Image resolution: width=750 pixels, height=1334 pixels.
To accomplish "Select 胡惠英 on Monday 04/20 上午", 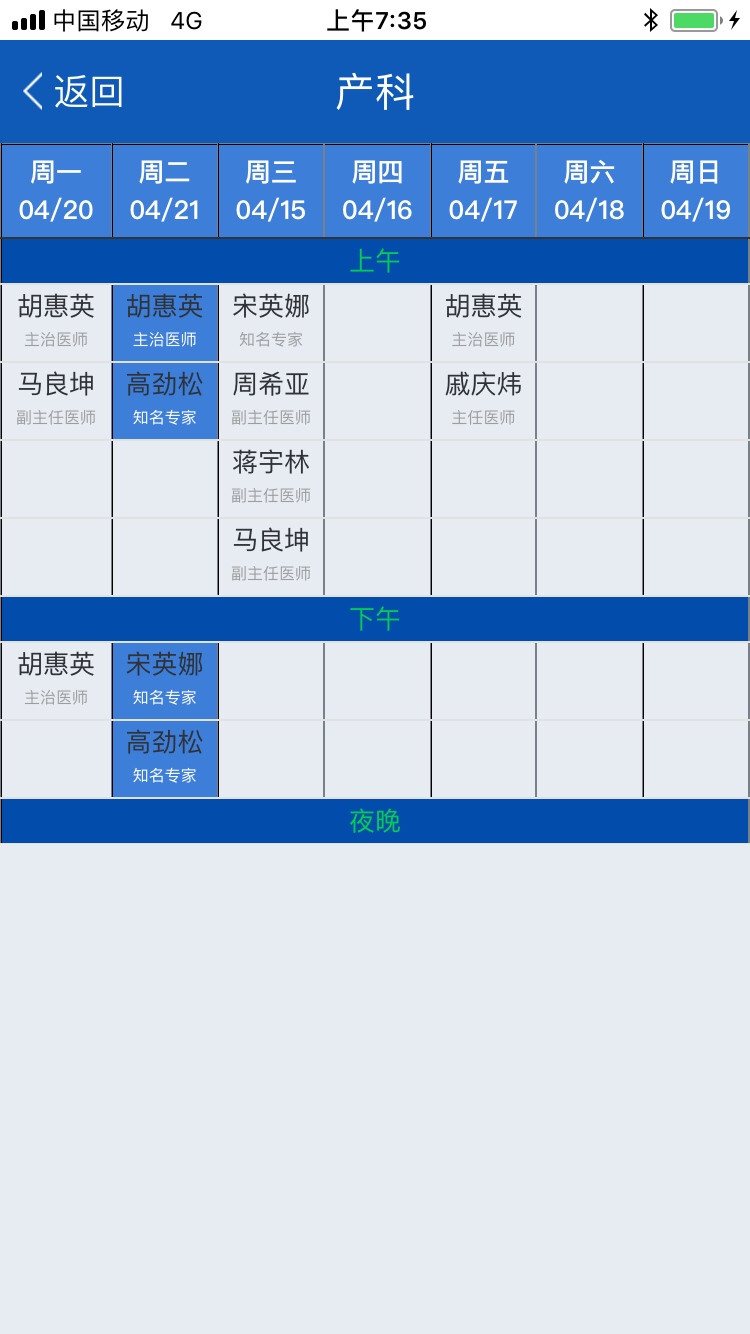I will click(x=56, y=322).
